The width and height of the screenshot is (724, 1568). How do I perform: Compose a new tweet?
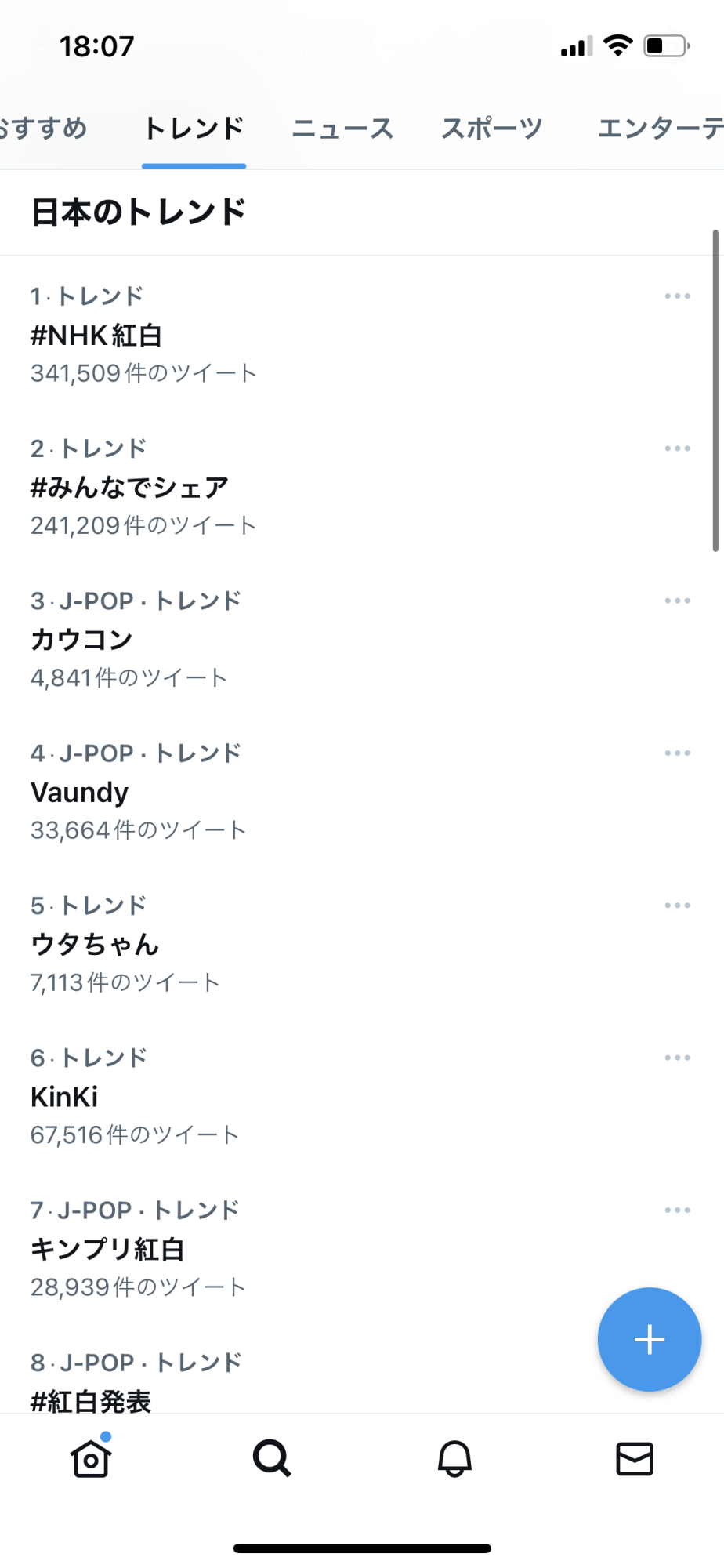pyautogui.click(x=650, y=1339)
